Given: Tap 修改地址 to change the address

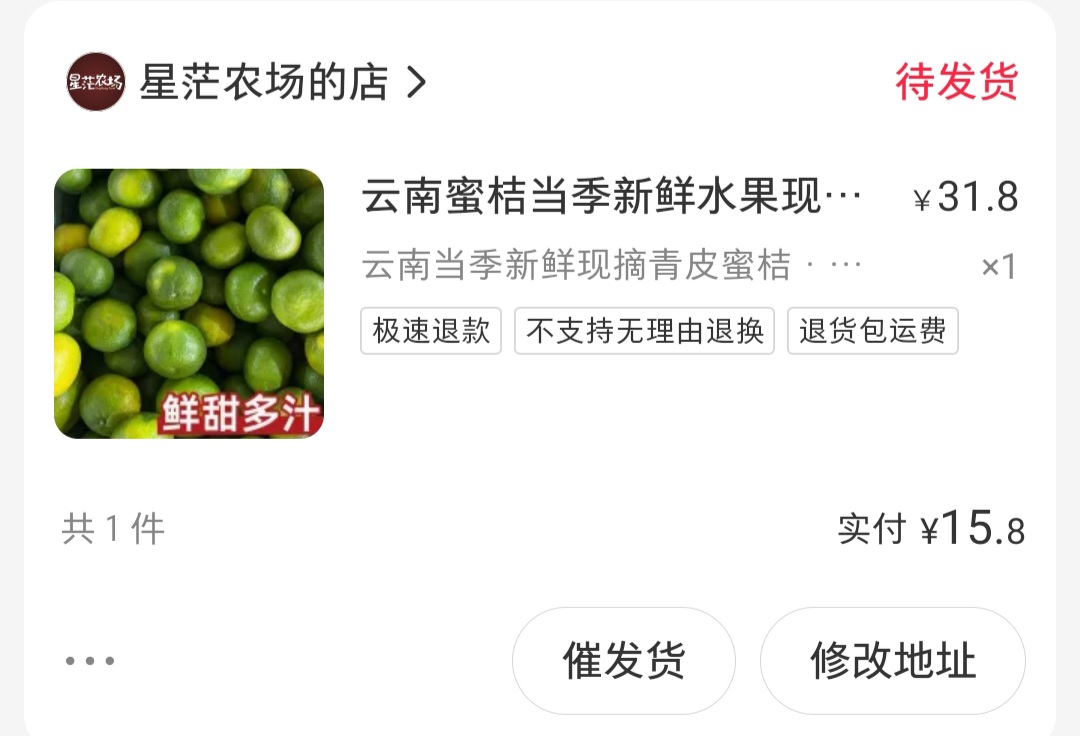Looking at the screenshot, I should pyautogui.click(x=892, y=661).
